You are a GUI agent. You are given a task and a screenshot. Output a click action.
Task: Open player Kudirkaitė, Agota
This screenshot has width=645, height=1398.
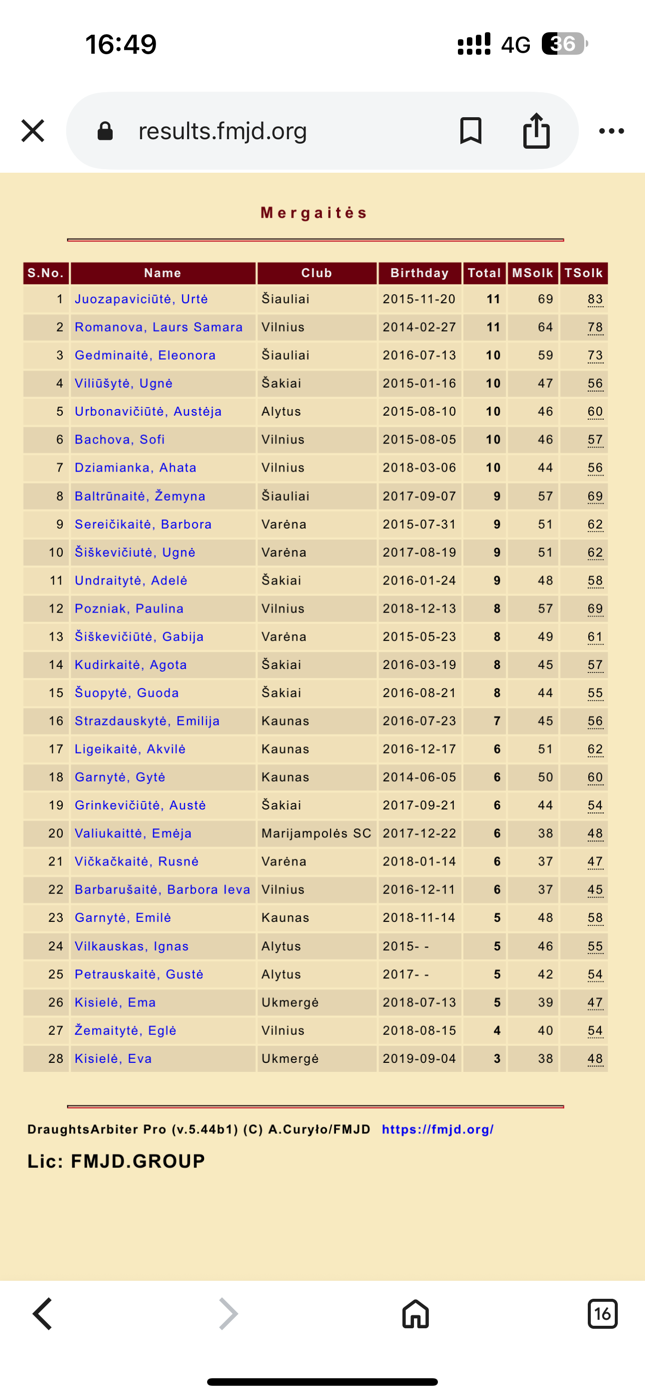pyautogui.click(x=130, y=665)
